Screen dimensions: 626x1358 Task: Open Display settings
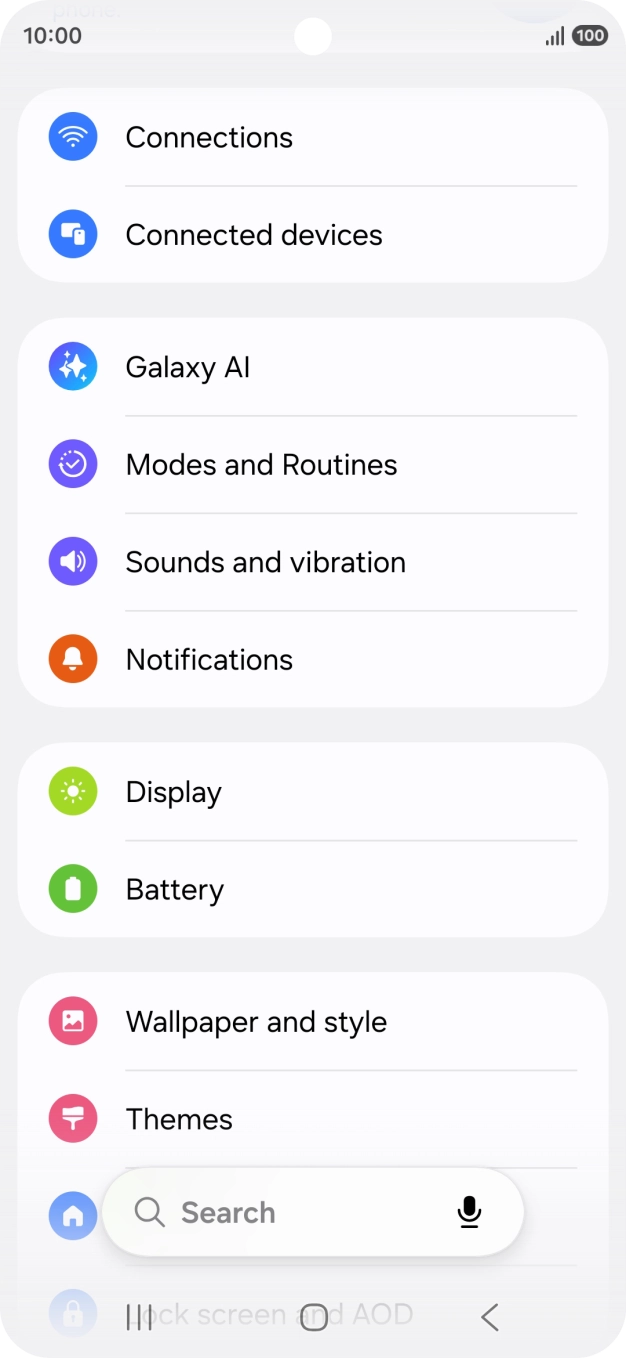312,793
